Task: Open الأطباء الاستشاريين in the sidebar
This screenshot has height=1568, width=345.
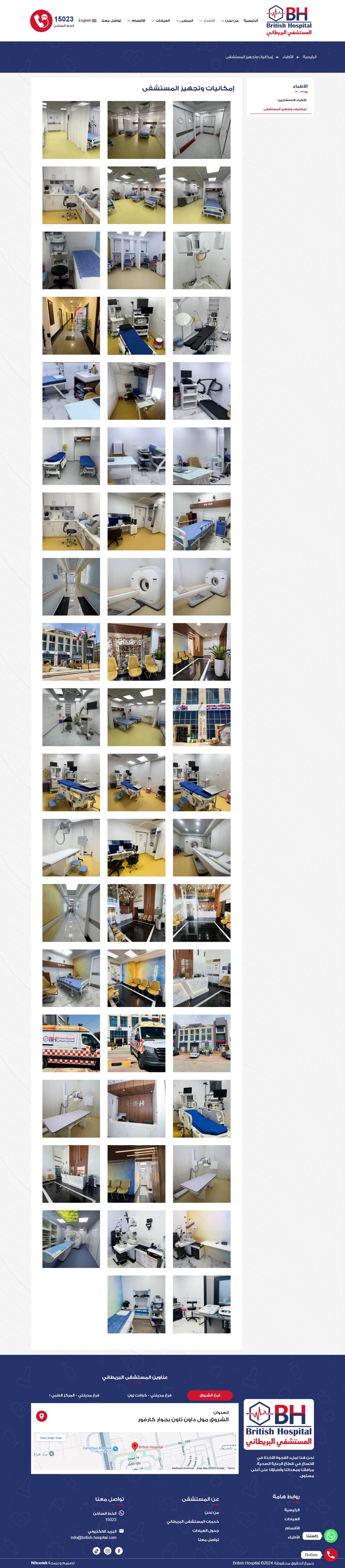Action: [291, 100]
